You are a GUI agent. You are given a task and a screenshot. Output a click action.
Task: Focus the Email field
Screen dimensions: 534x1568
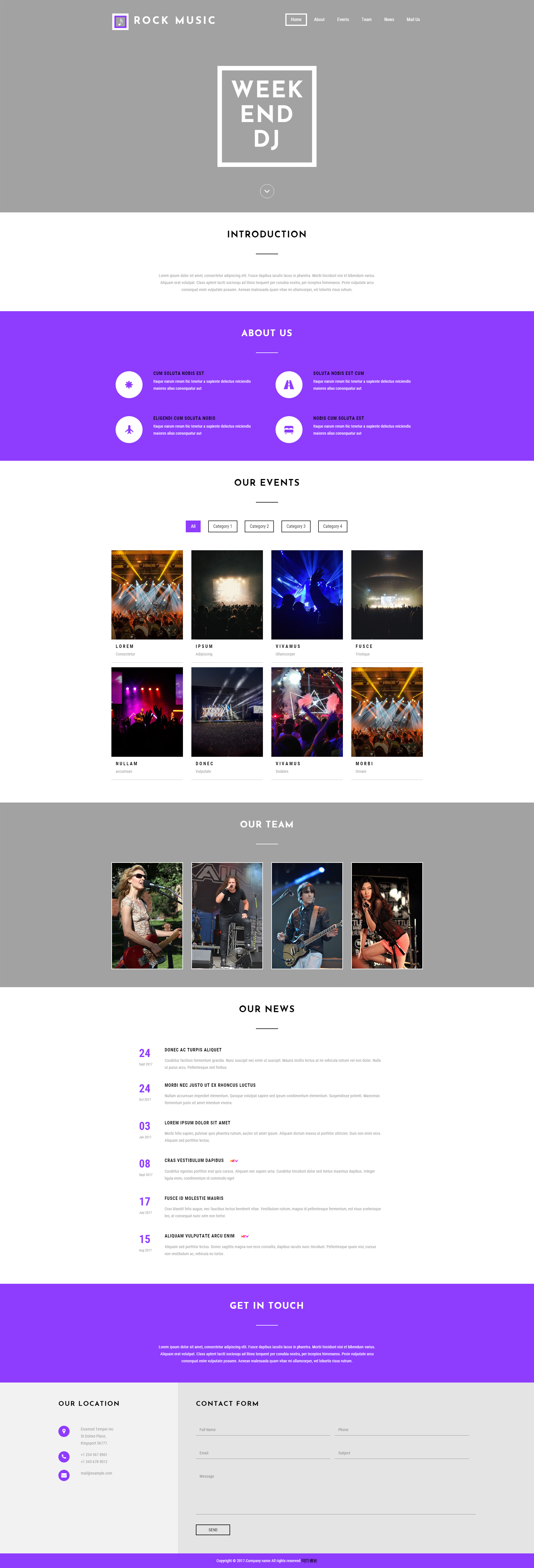pyautogui.click(x=262, y=1452)
